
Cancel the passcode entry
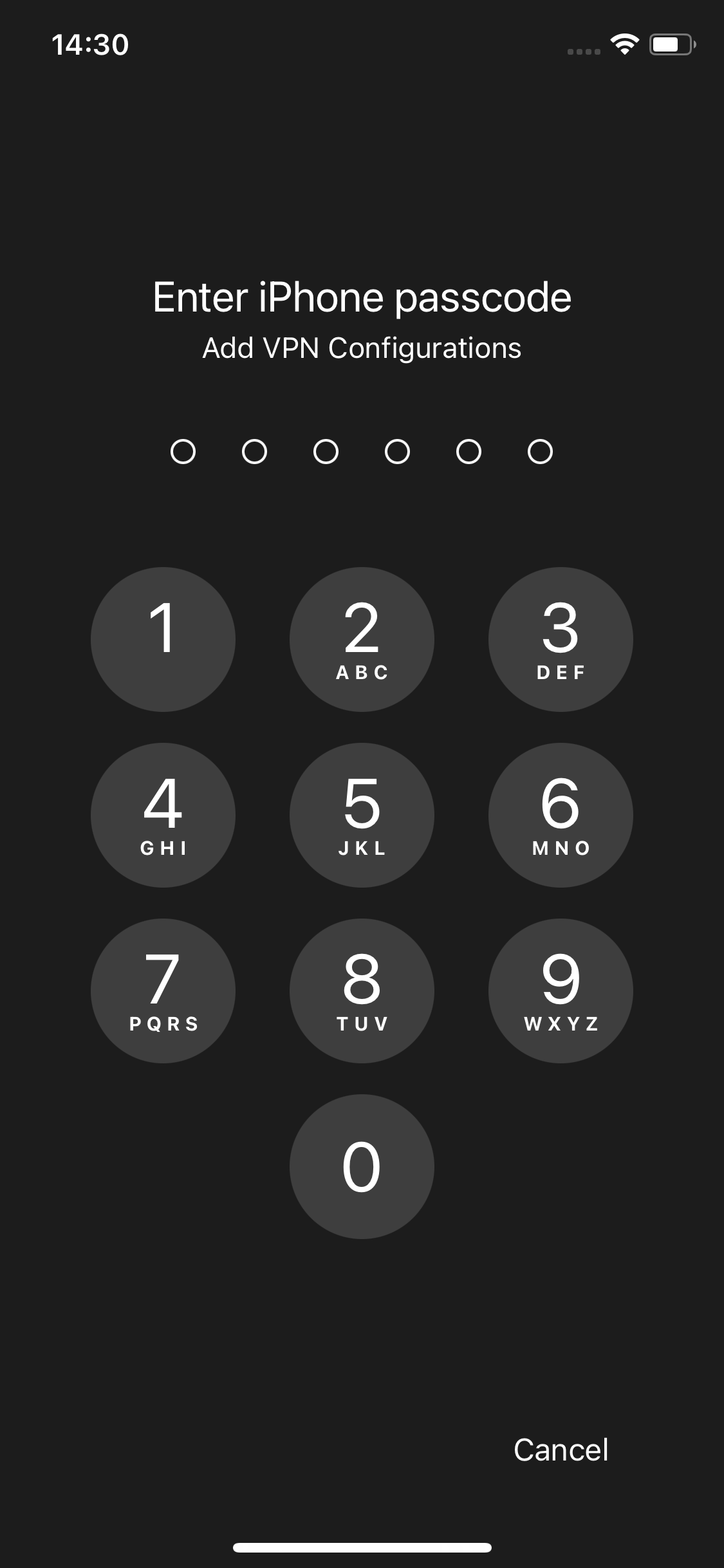click(x=561, y=1450)
